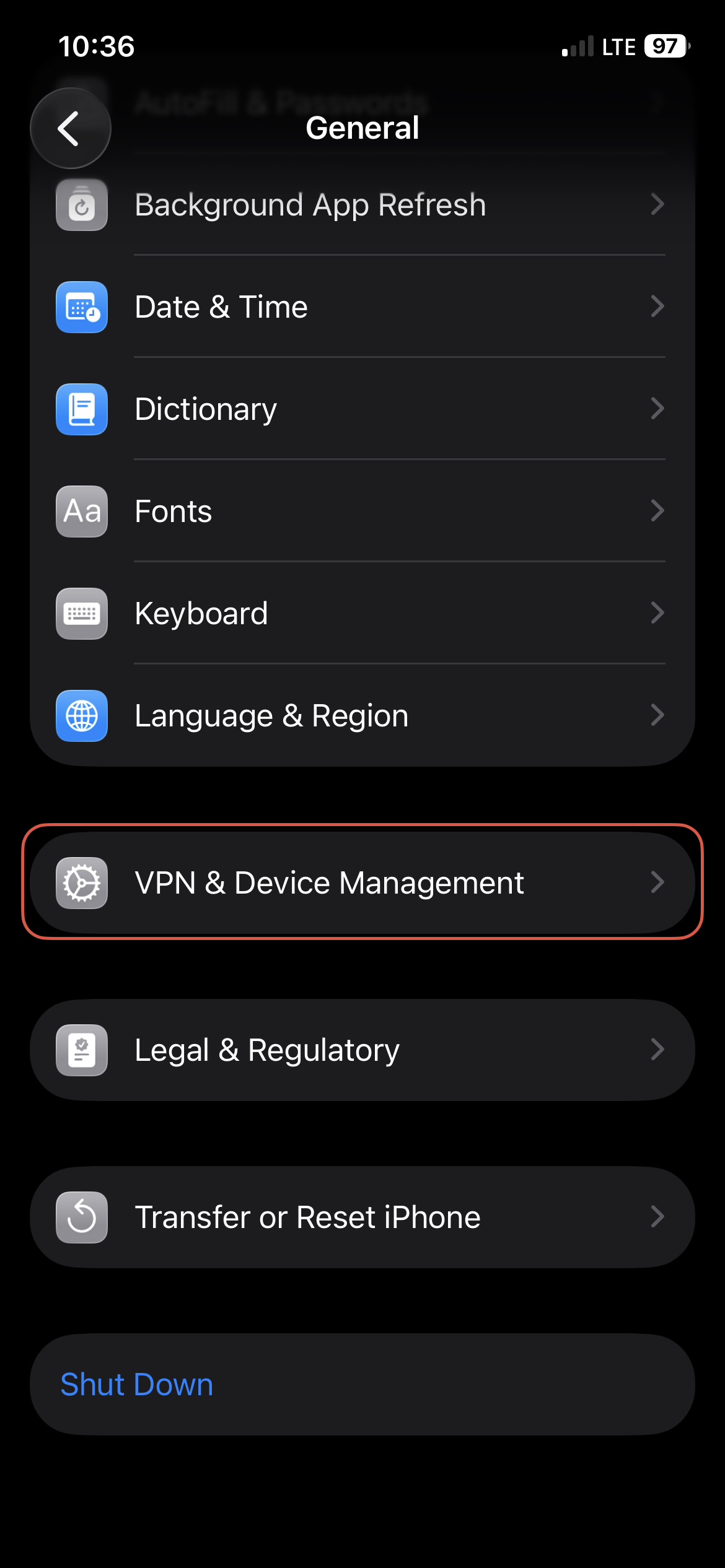Open VPN & Device Management

click(x=362, y=882)
